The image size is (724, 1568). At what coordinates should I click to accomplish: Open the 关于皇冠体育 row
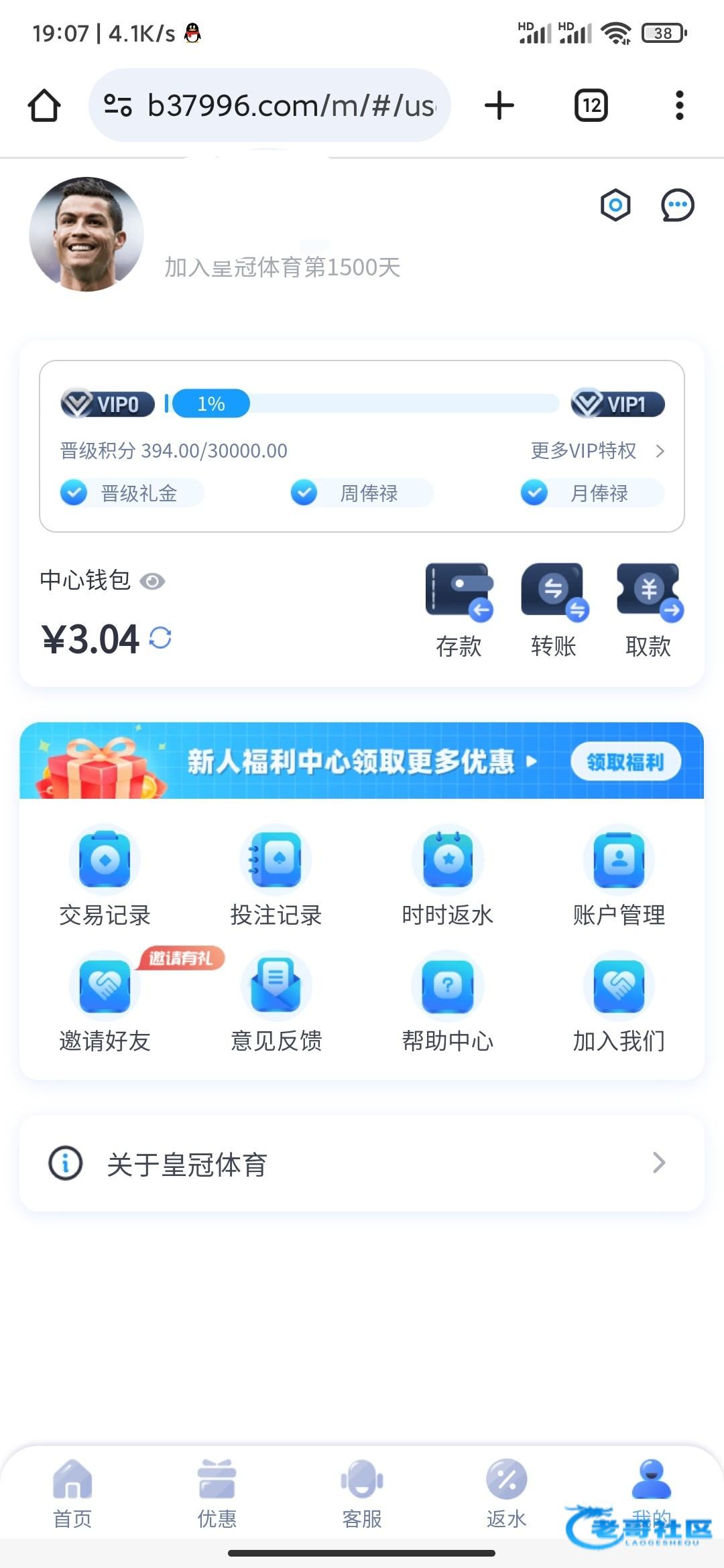coord(362,1164)
